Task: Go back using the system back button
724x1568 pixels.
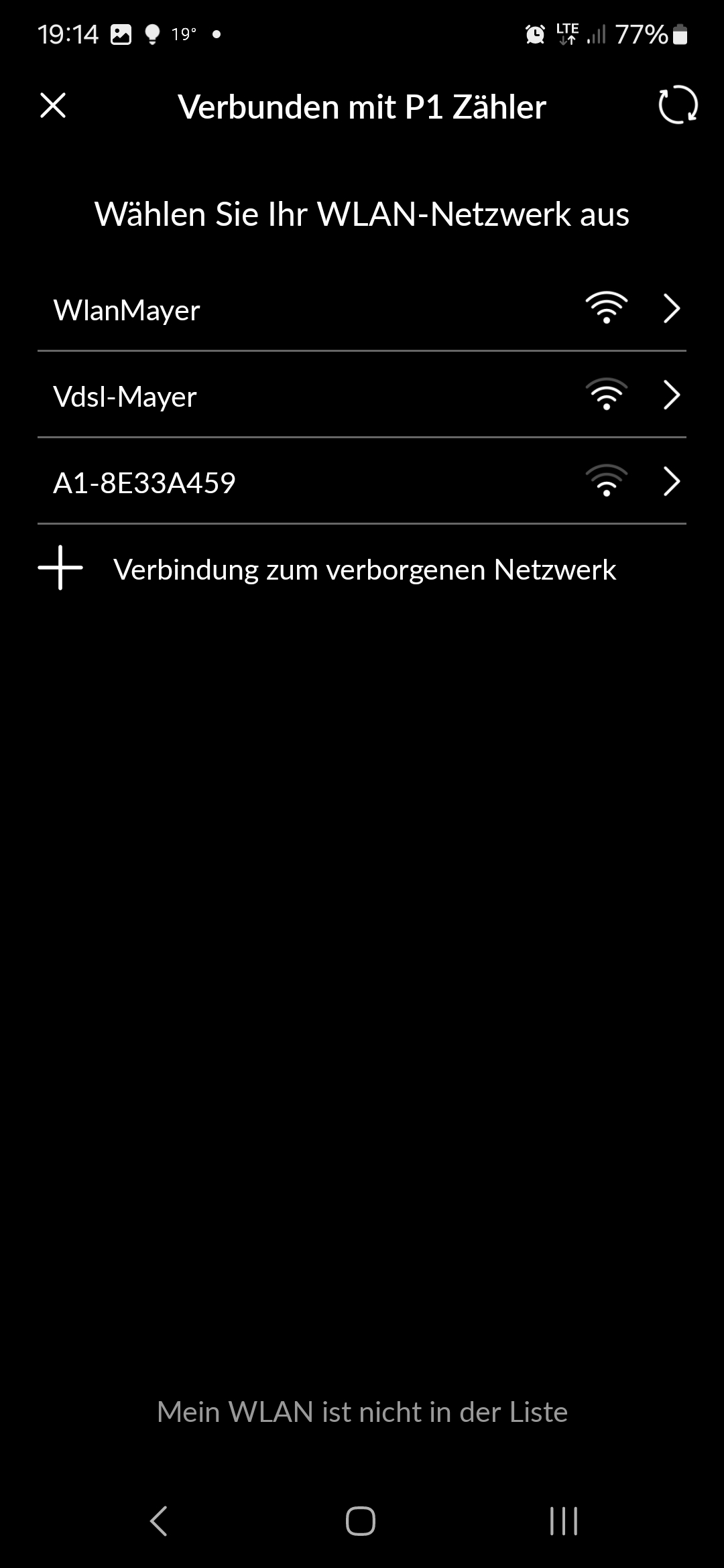Action: tap(159, 1520)
